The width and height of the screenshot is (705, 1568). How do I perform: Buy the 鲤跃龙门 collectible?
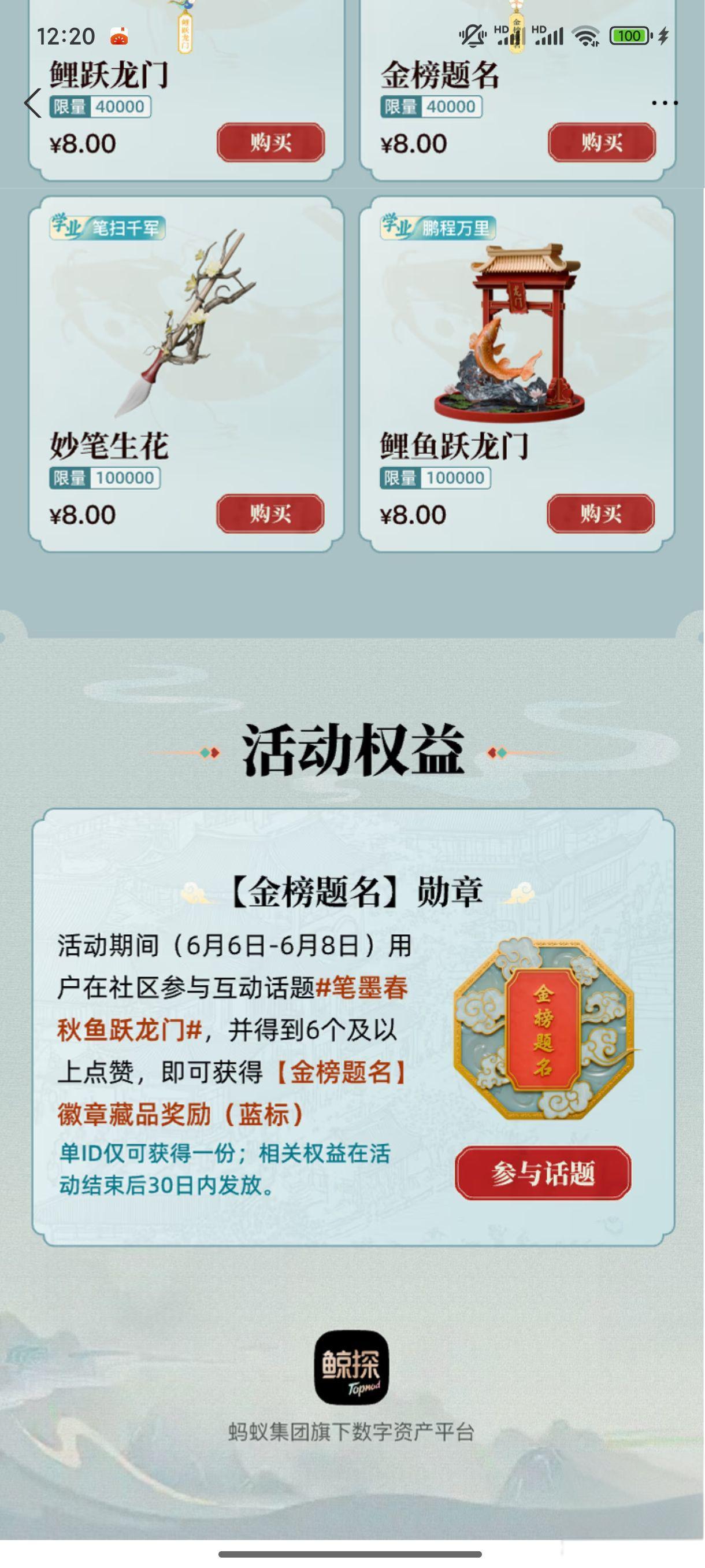[x=270, y=142]
